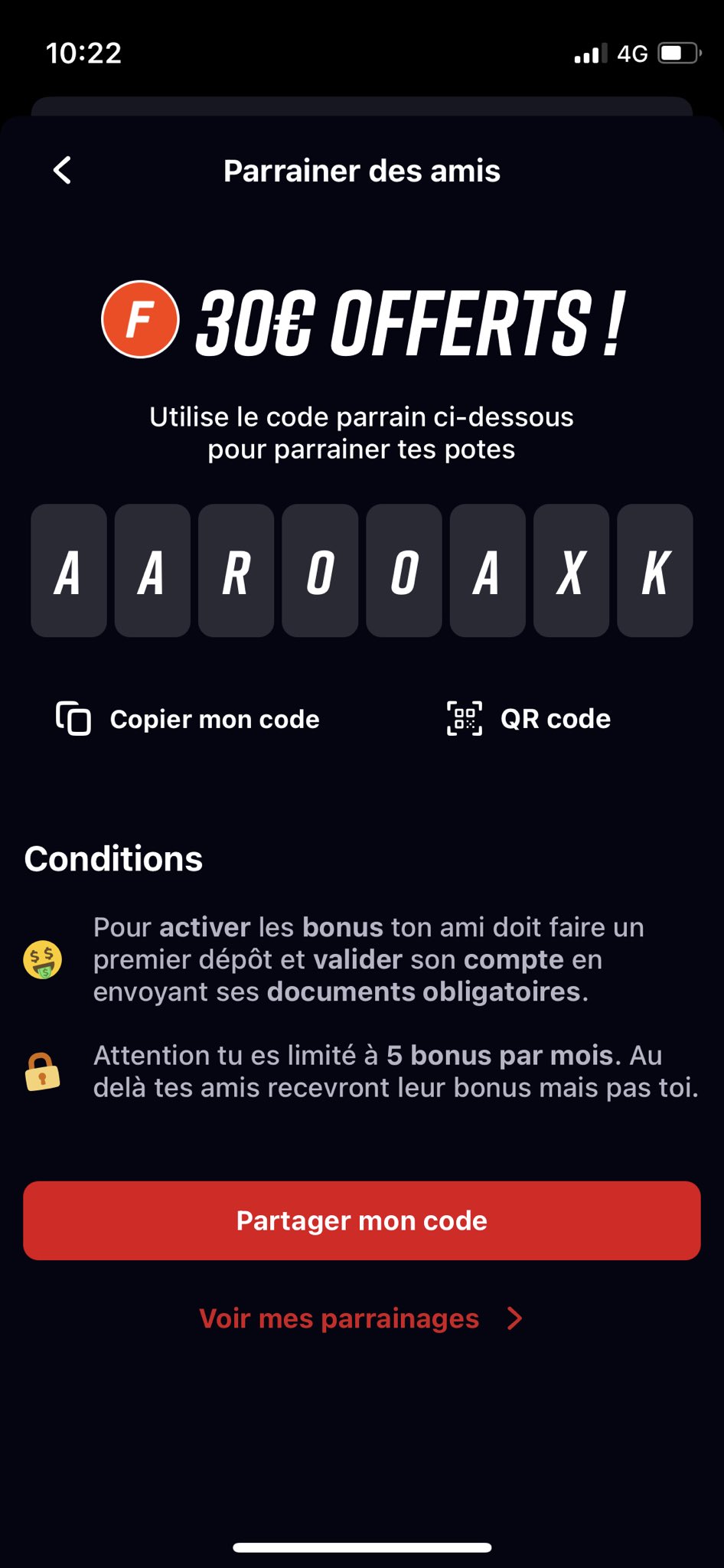
Task: Go back from Parrainer des amis
Action: [x=63, y=171]
